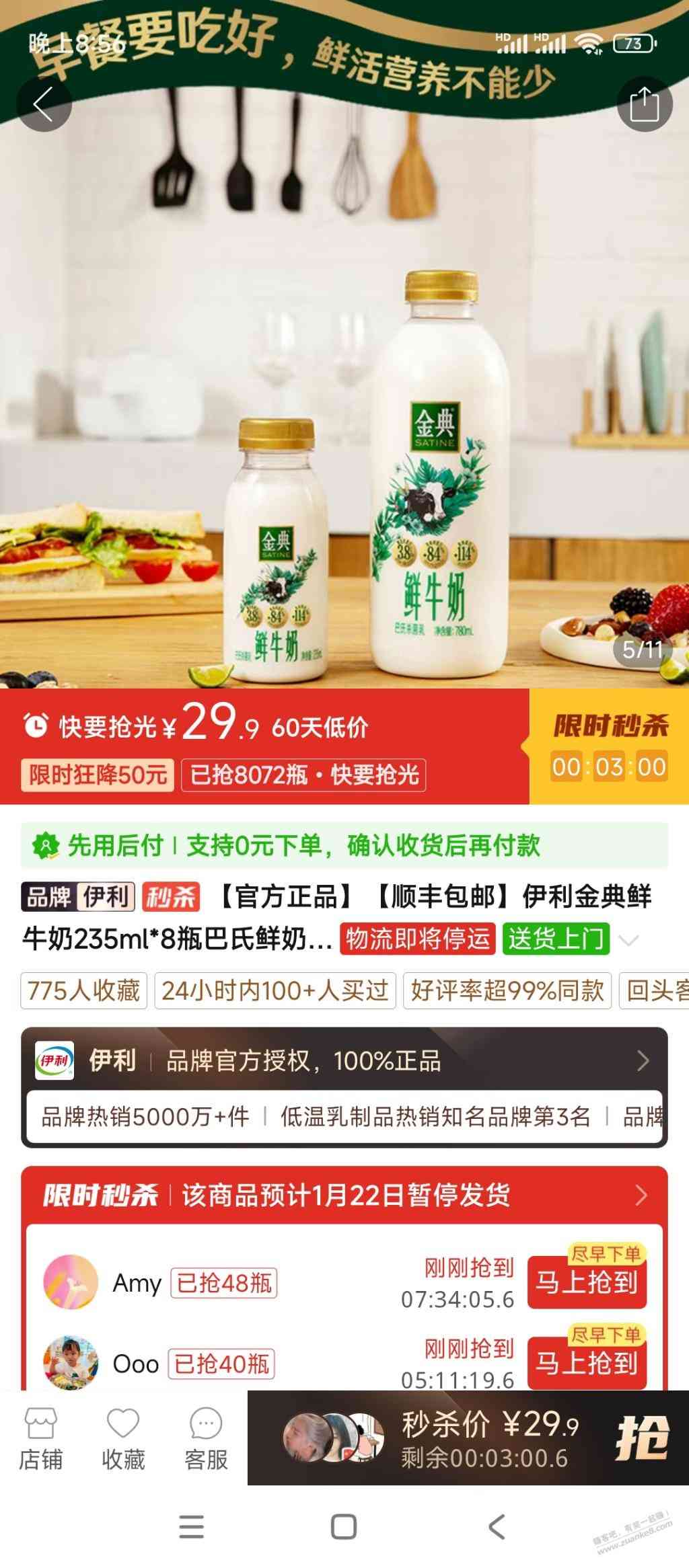The height and width of the screenshot is (1568, 689).
Task: Expand the product title with the chevron
Action: 628,940
